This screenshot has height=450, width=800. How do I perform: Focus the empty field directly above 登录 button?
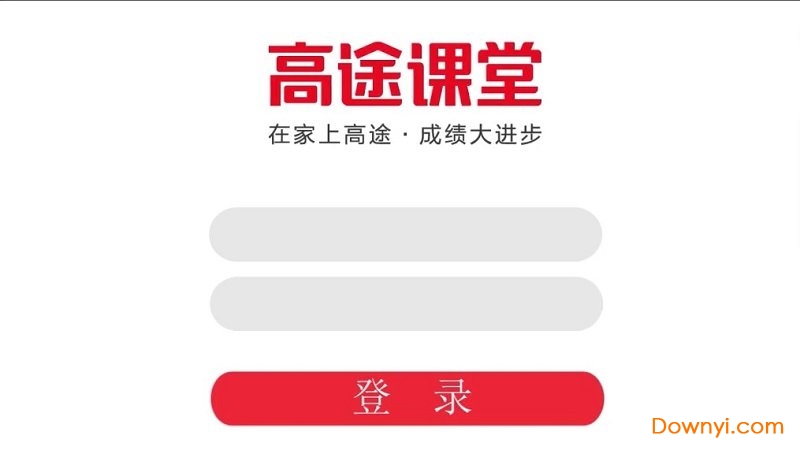[x=405, y=304]
